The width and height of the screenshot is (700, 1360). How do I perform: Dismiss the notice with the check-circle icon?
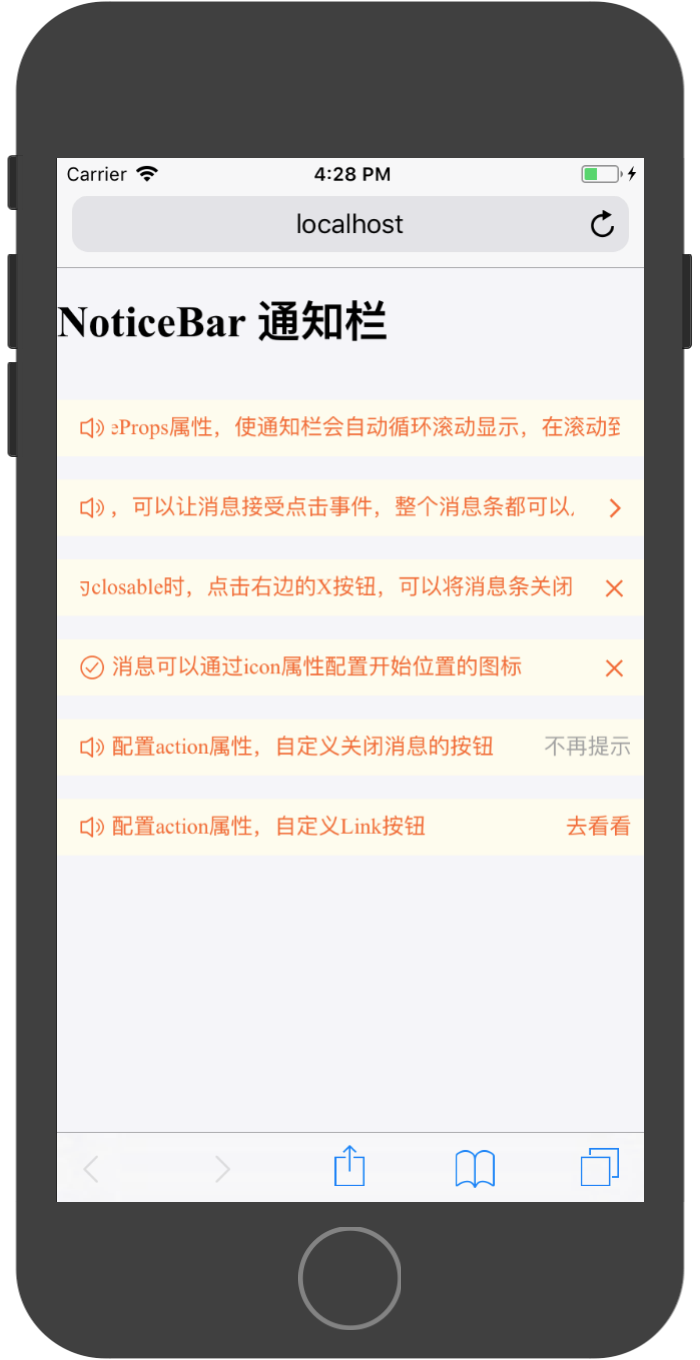pyautogui.click(x=614, y=668)
